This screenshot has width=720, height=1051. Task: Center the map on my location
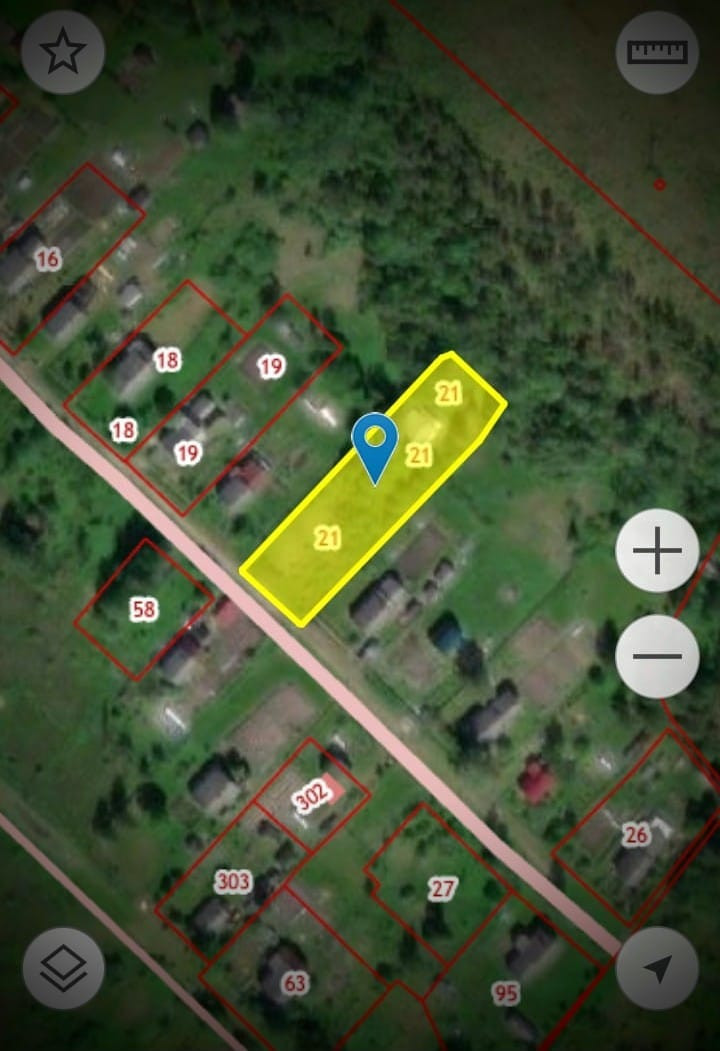tap(657, 967)
